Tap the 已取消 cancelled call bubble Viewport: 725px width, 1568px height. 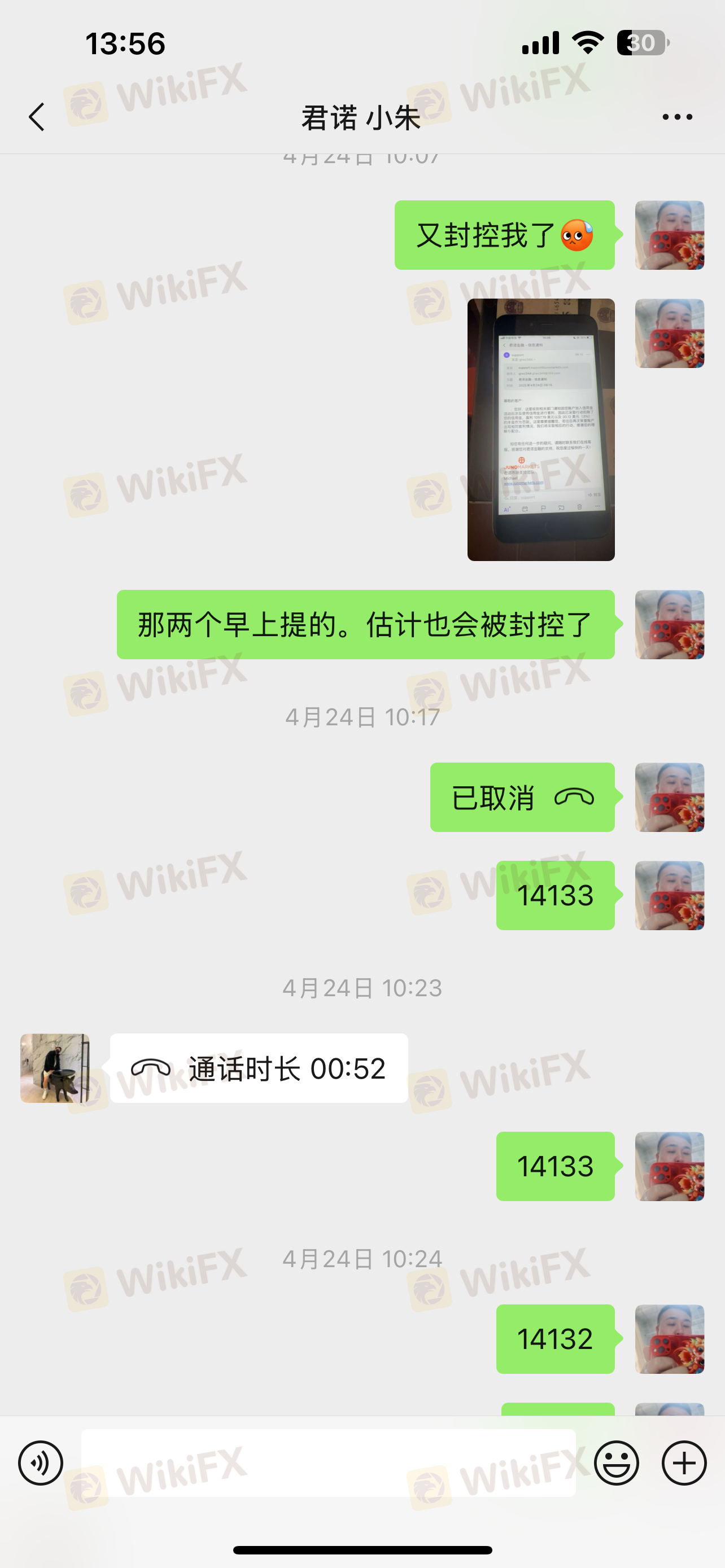pos(522,798)
